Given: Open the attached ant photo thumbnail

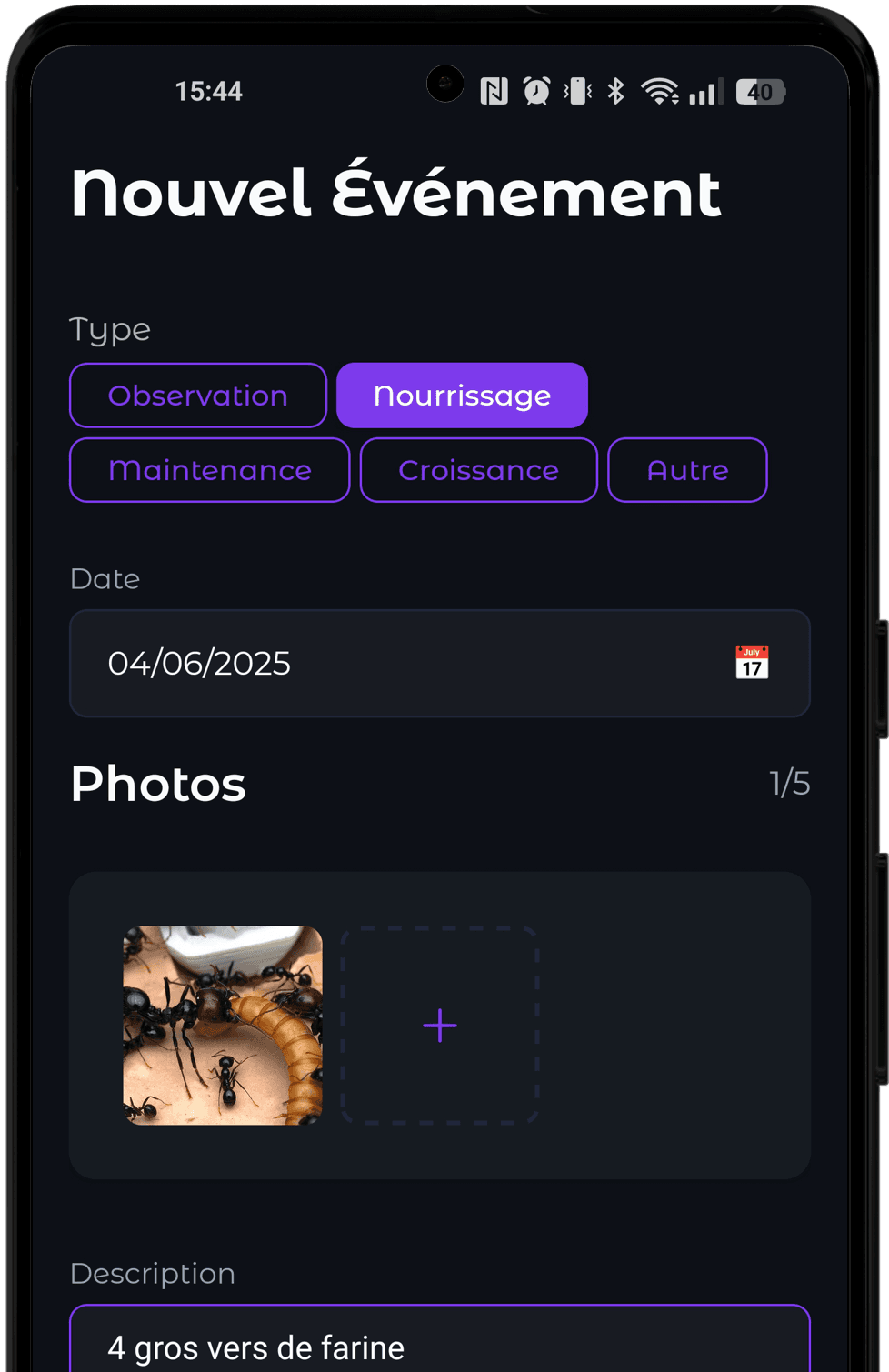Looking at the screenshot, I should 223,1025.
